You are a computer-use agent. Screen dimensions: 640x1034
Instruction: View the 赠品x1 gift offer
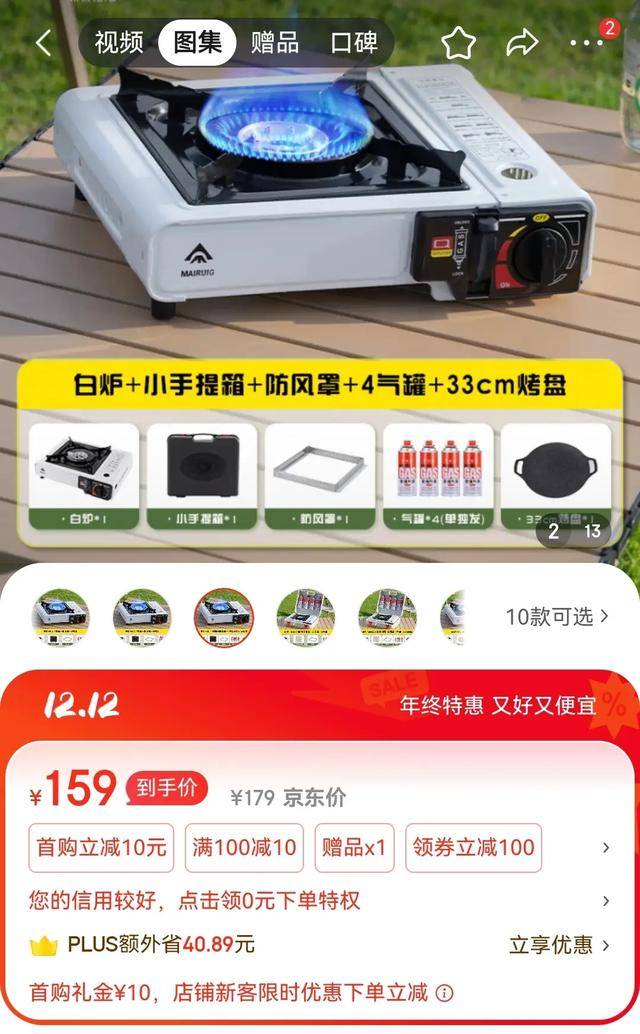click(354, 848)
